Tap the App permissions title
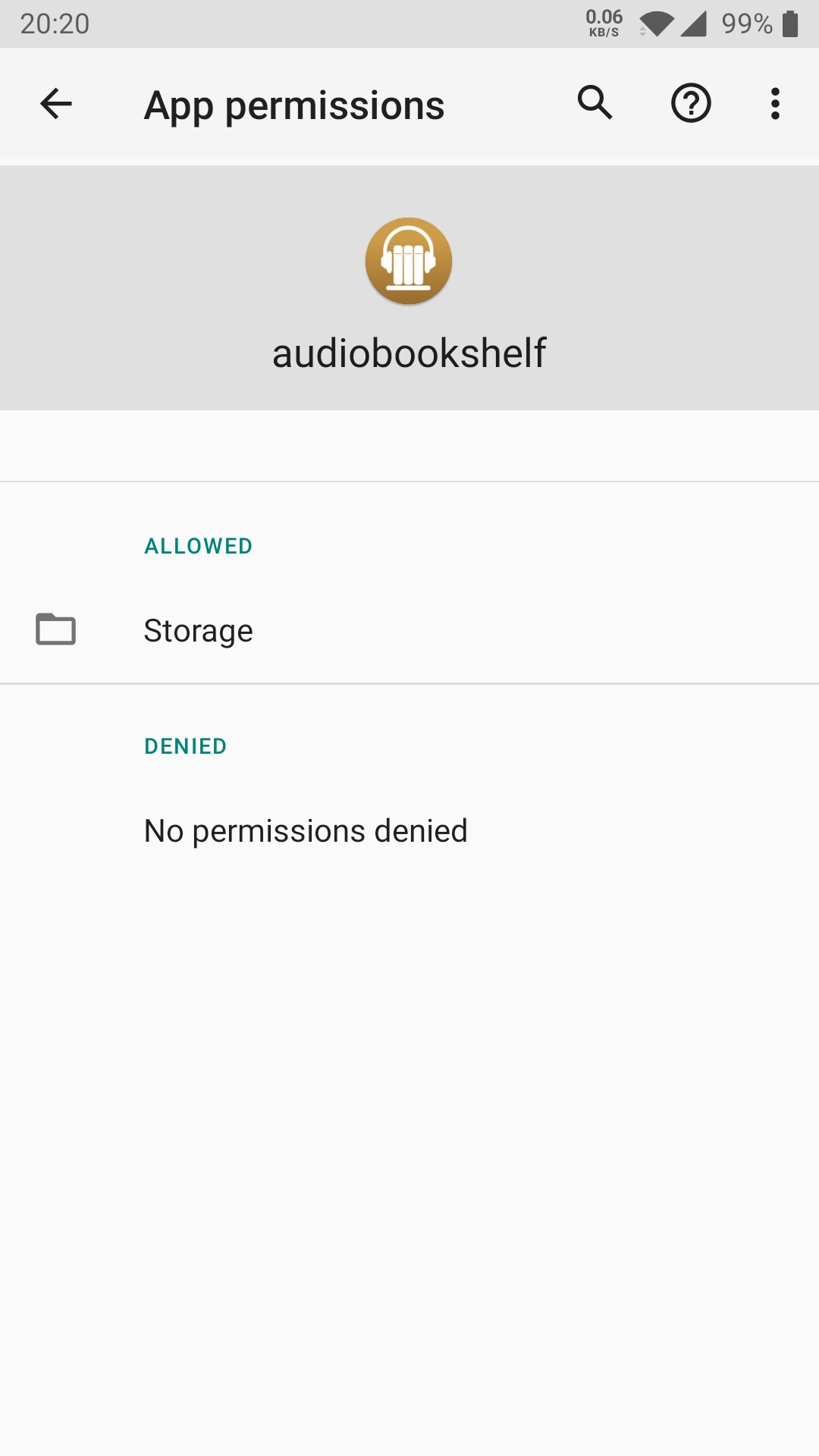819x1456 pixels. [294, 105]
